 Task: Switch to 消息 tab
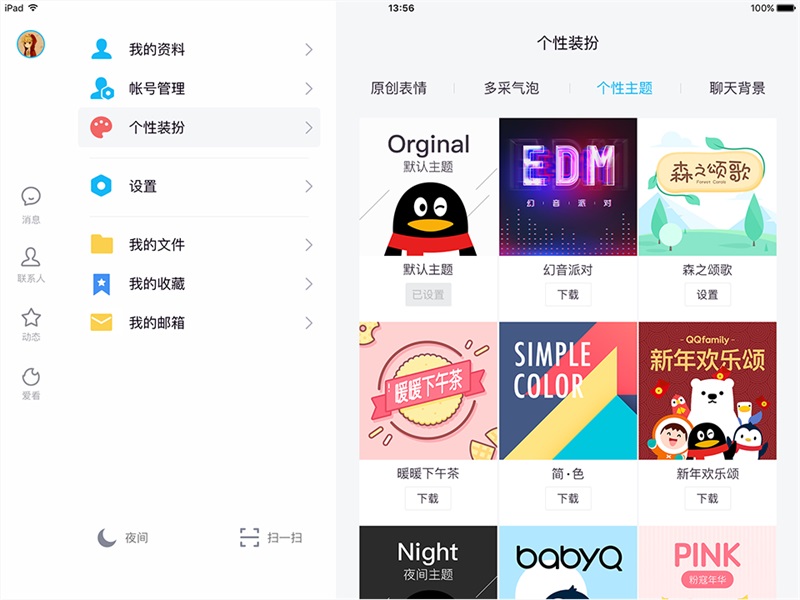click(x=31, y=204)
